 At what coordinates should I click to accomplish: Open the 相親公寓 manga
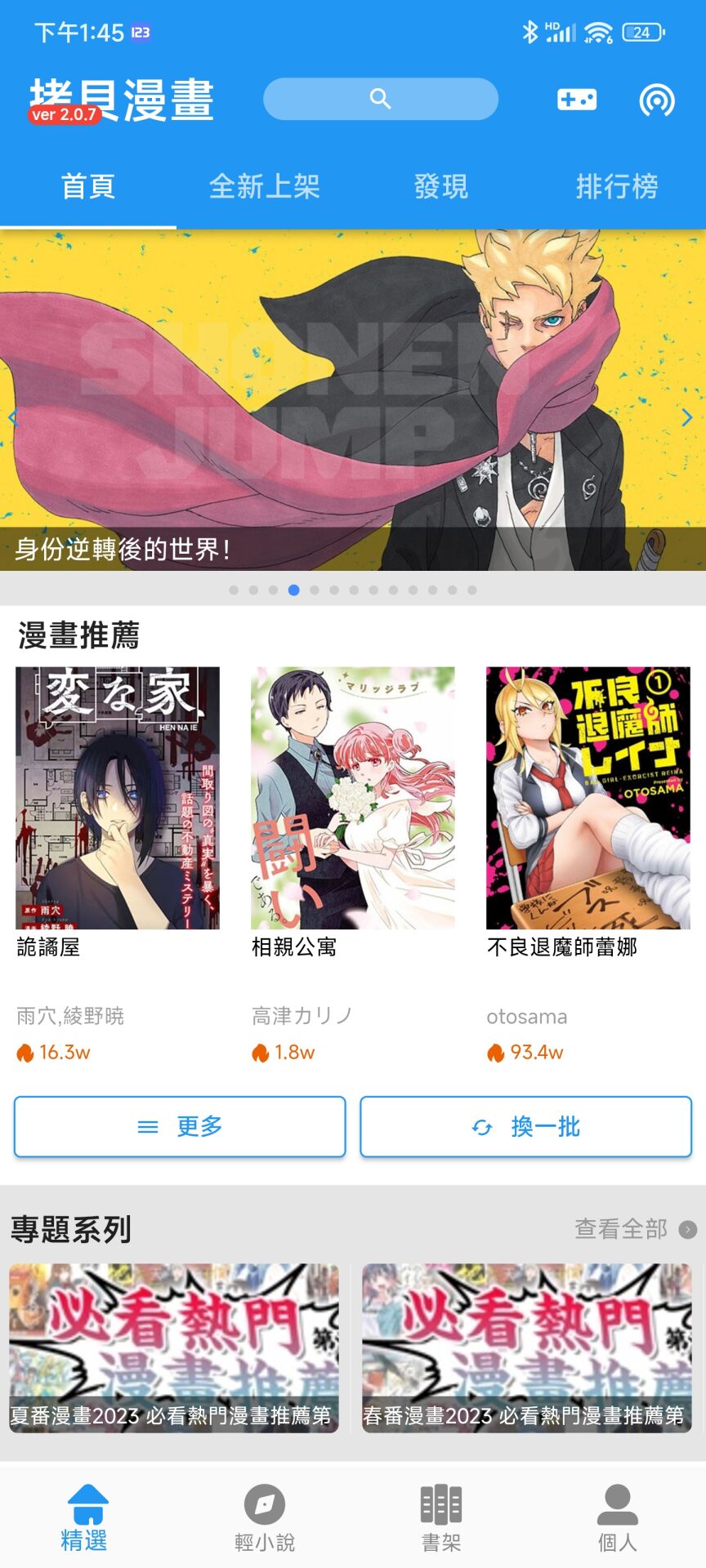tap(353, 798)
